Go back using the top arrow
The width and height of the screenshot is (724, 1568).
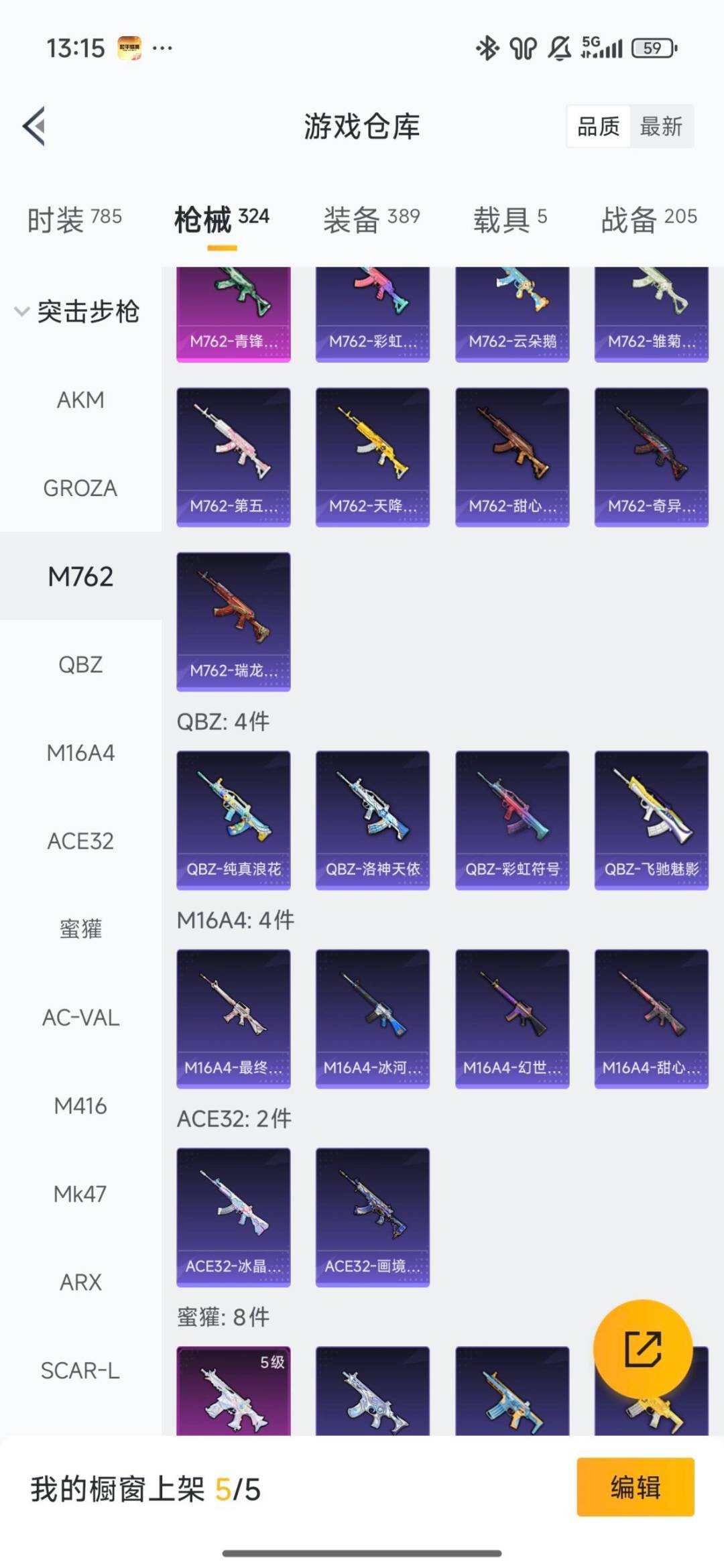point(35,126)
